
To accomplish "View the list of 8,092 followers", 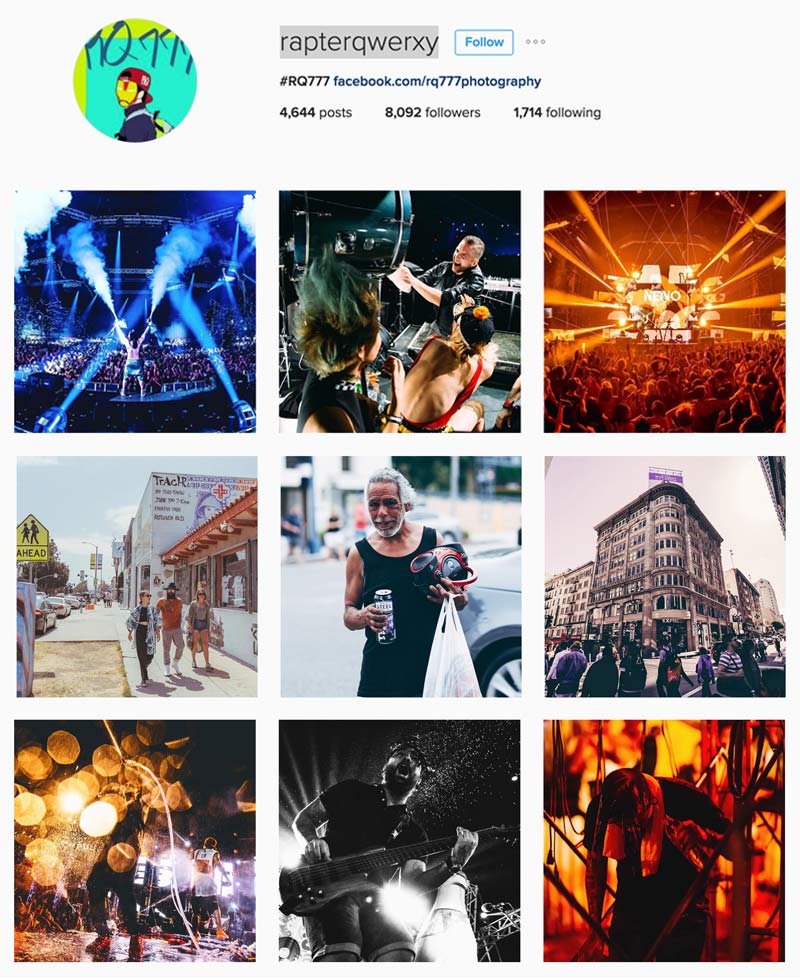I will click(432, 113).
